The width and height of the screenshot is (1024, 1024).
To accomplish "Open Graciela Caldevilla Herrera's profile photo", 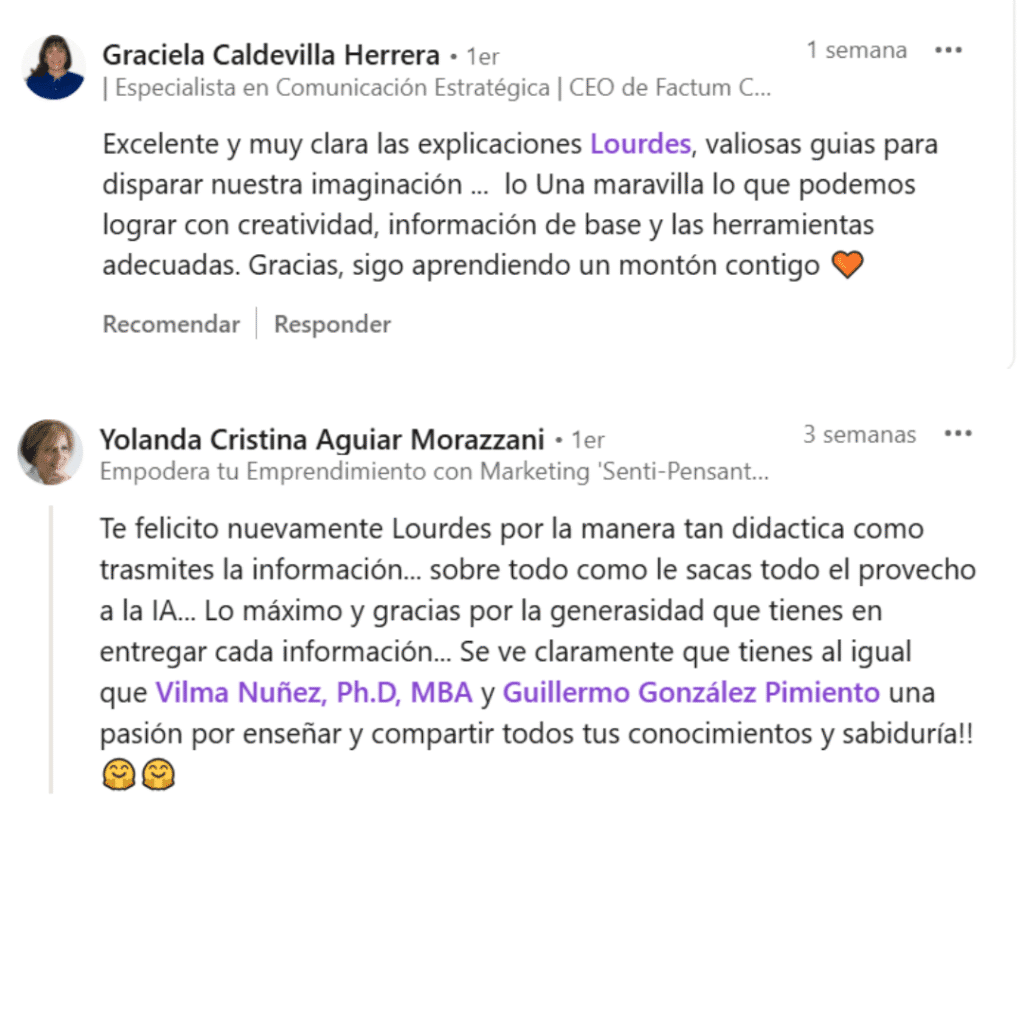I will pos(54,67).
